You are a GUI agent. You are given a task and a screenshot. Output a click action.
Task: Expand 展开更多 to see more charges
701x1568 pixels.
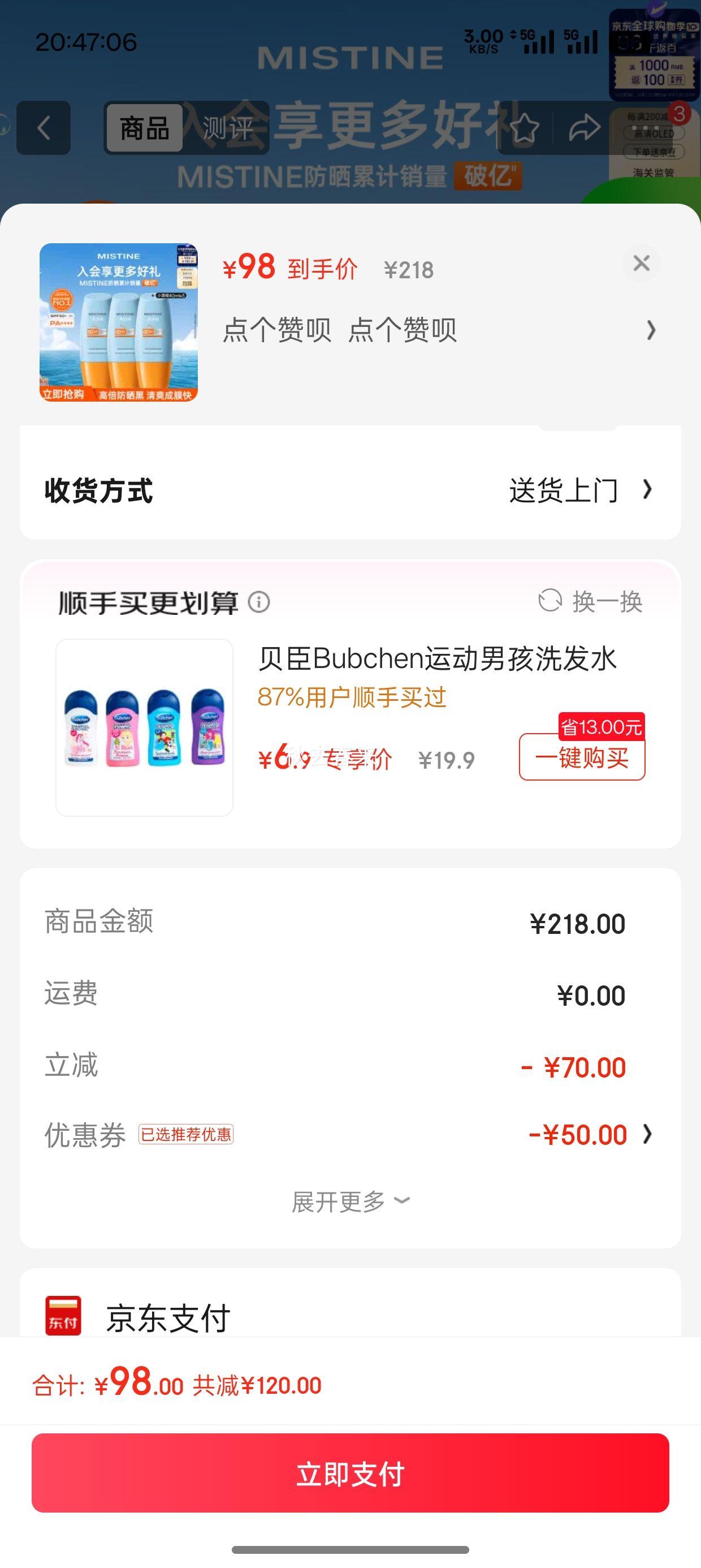350,1199
